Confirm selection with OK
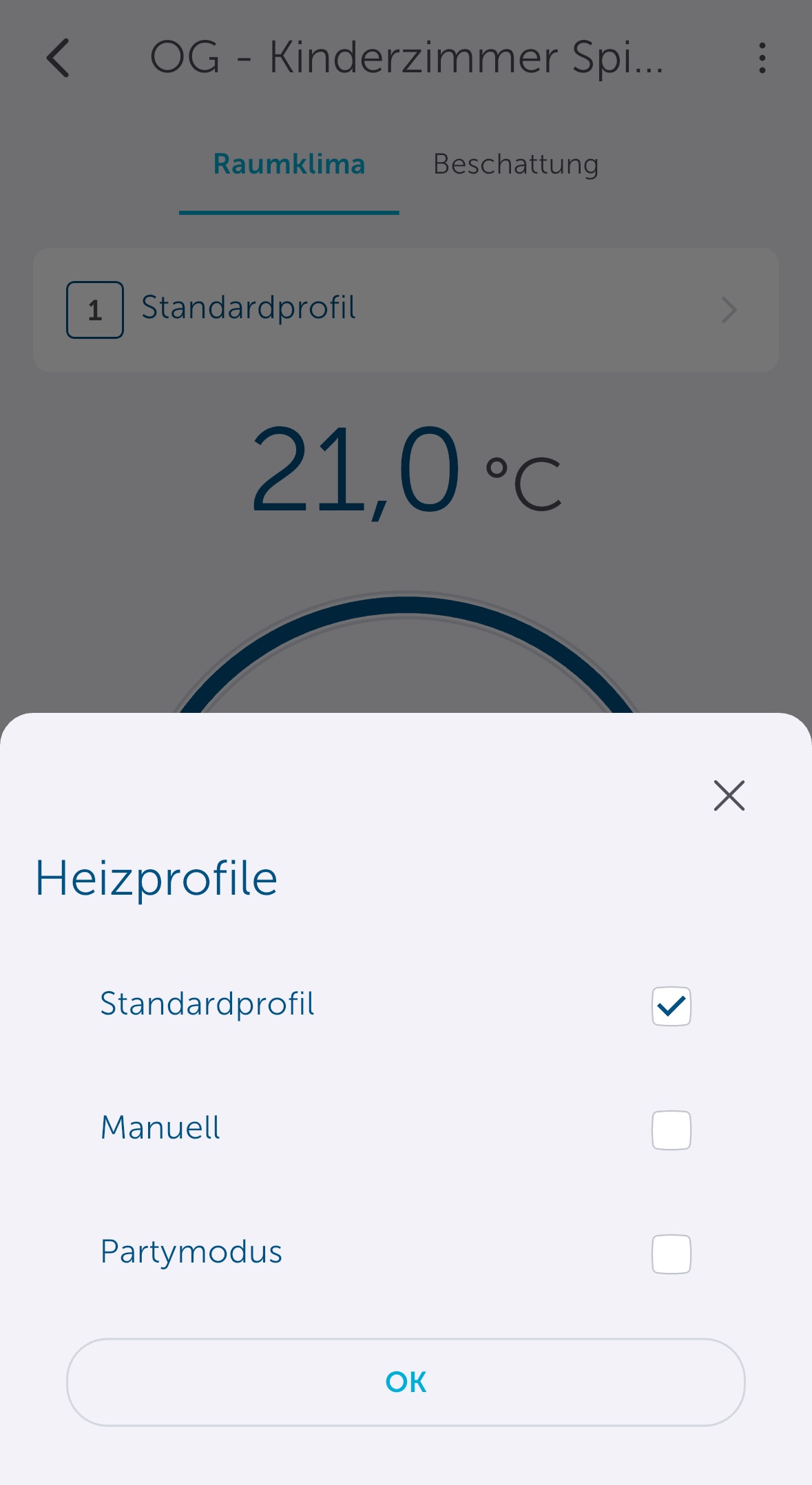This screenshot has height=1485, width=812. pyautogui.click(x=406, y=1382)
